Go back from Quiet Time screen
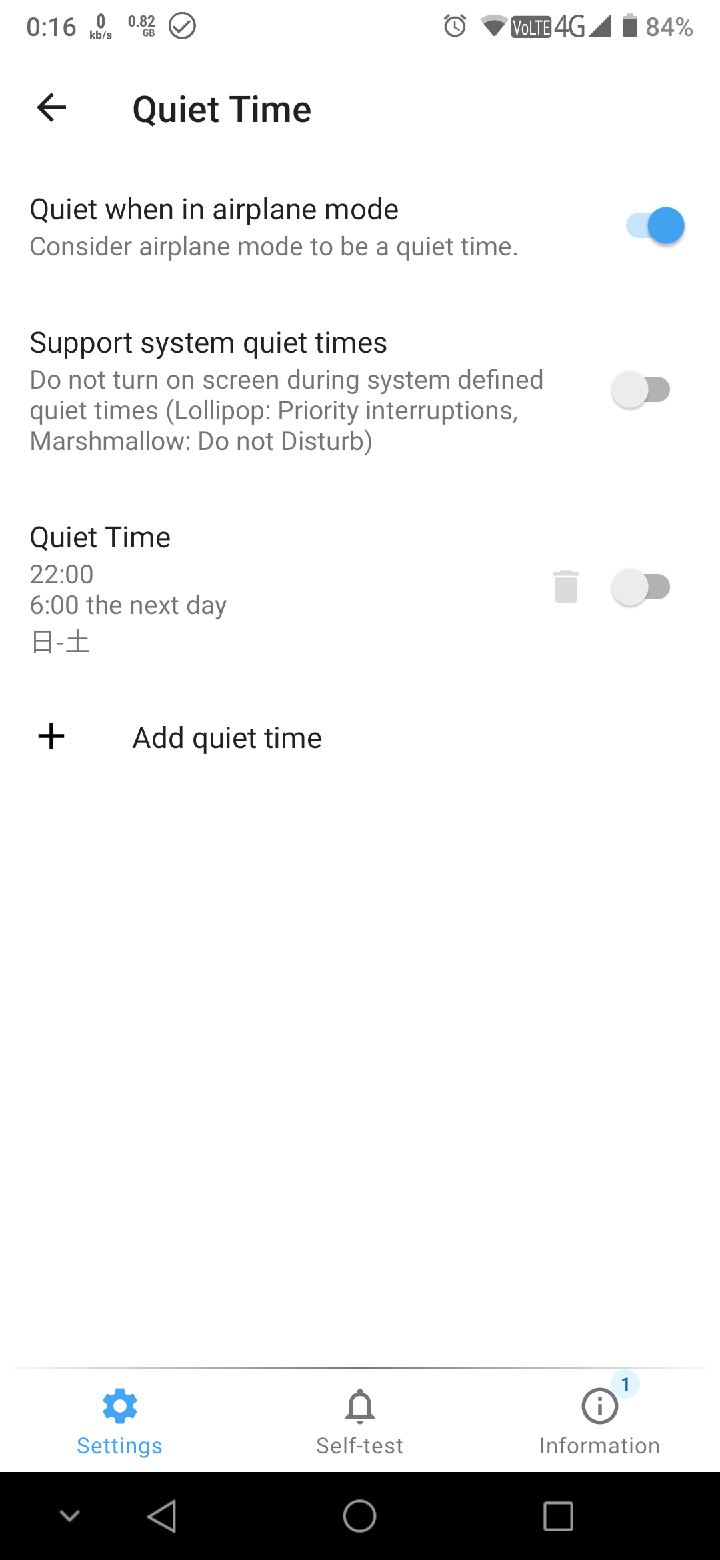This screenshot has width=720, height=1560. 51,108
